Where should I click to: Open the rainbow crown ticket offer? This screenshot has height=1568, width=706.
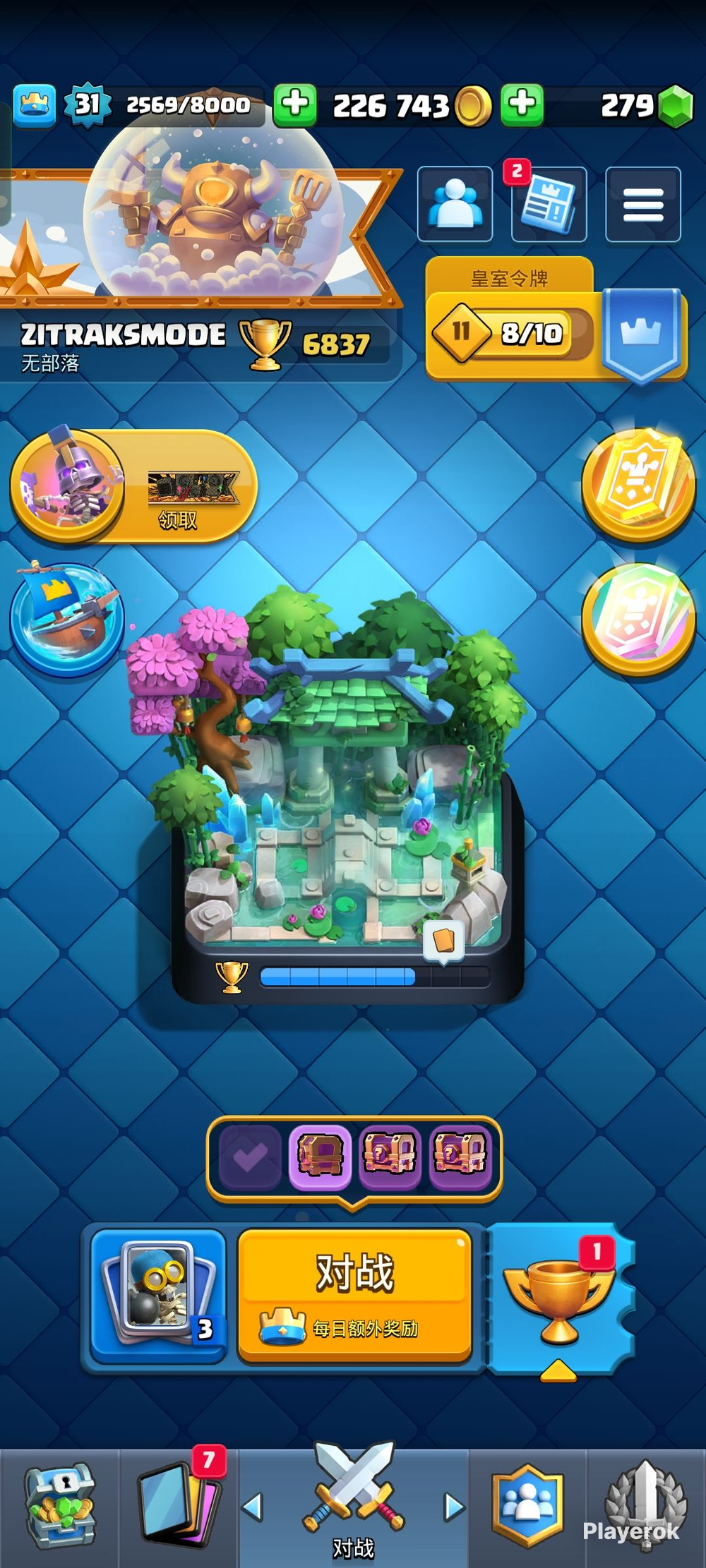(x=639, y=619)
